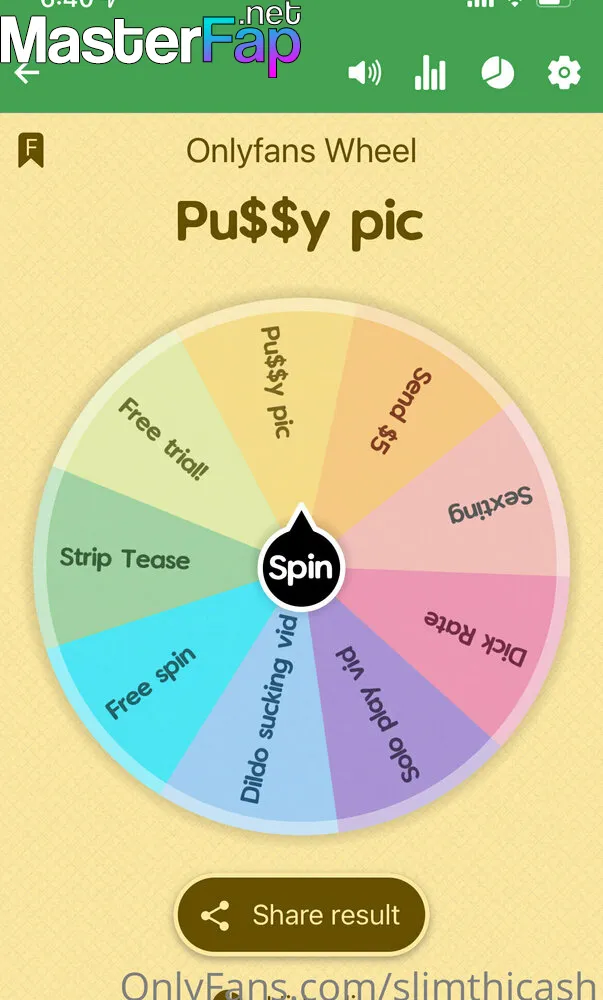603x1000 pixels.
Task: Open the settings gear
Action: pos(564,73)
